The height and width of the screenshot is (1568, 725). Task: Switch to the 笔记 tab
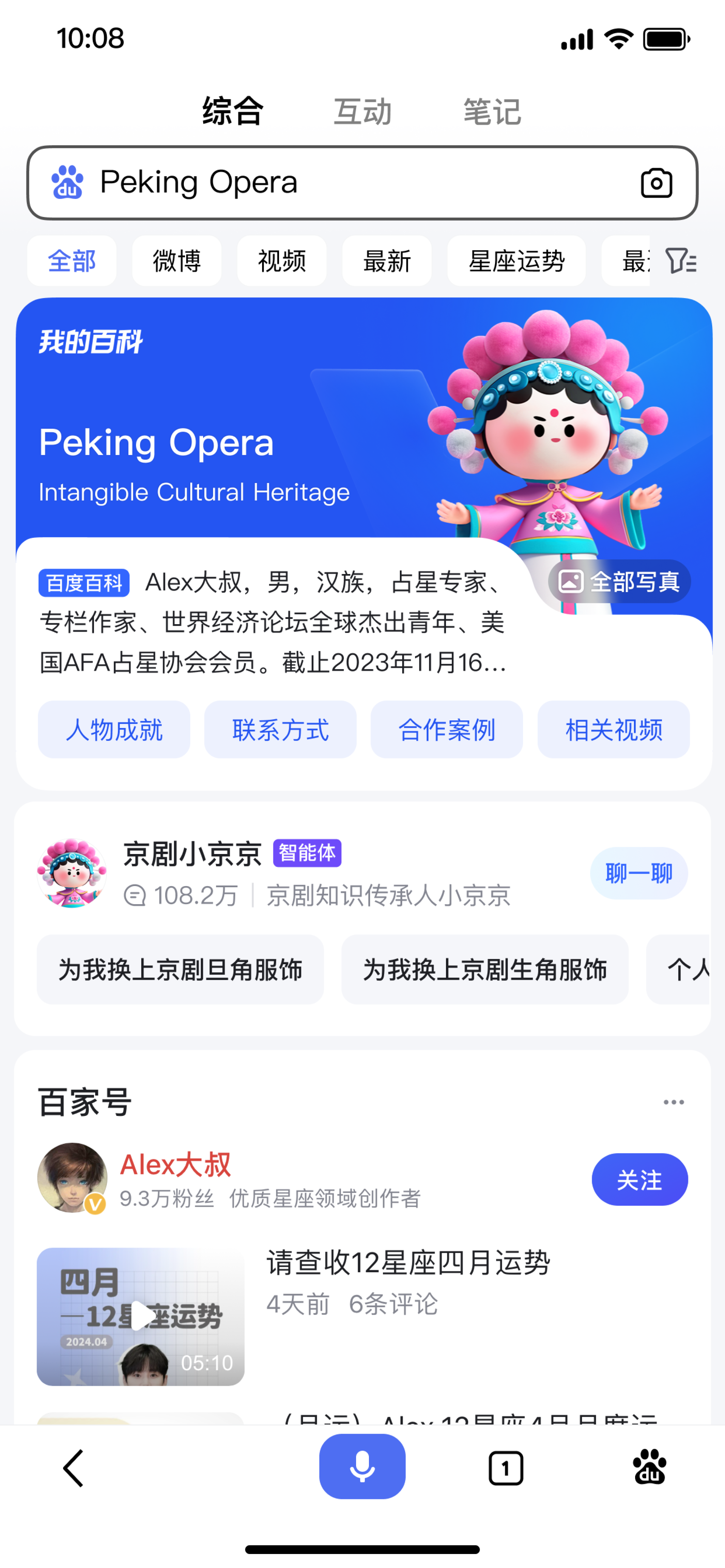(492, 112)
